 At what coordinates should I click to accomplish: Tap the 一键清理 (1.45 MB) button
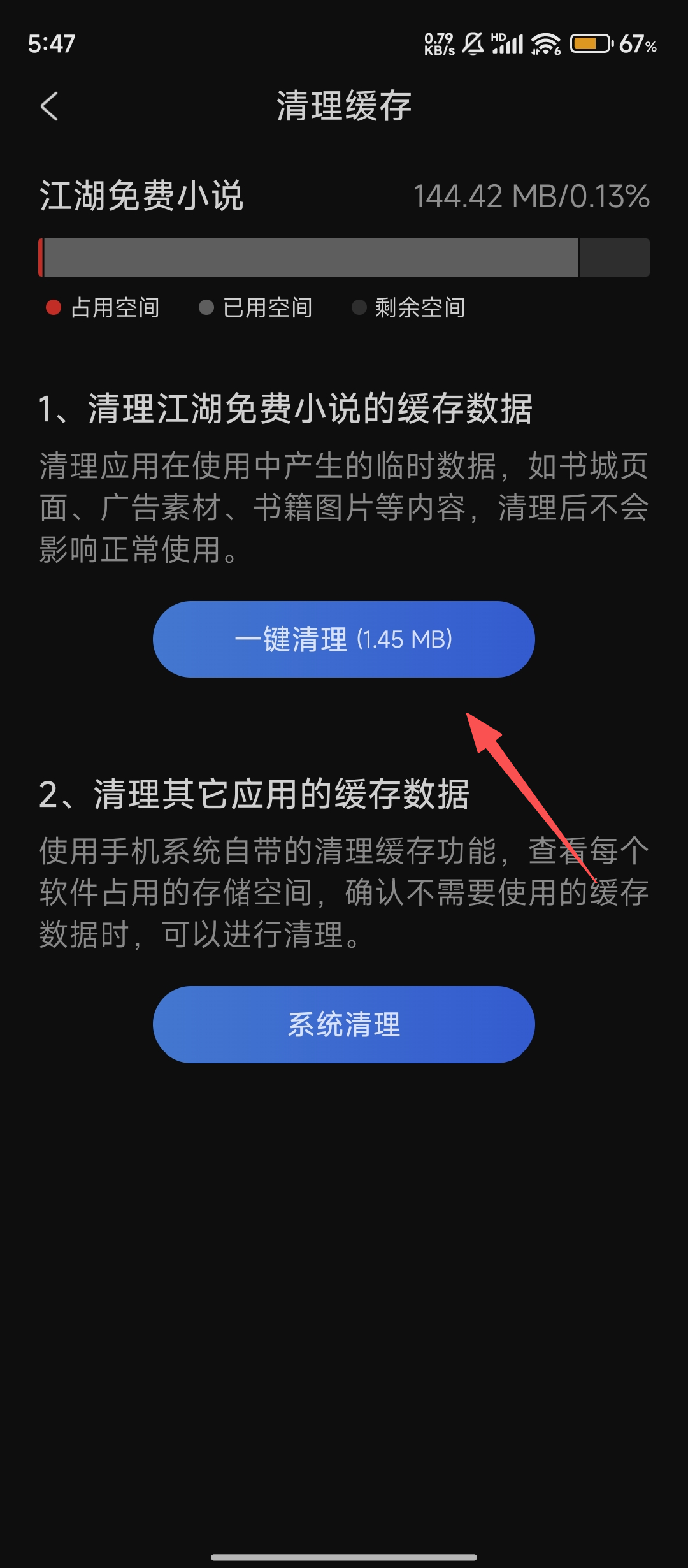tap(343, 639)
